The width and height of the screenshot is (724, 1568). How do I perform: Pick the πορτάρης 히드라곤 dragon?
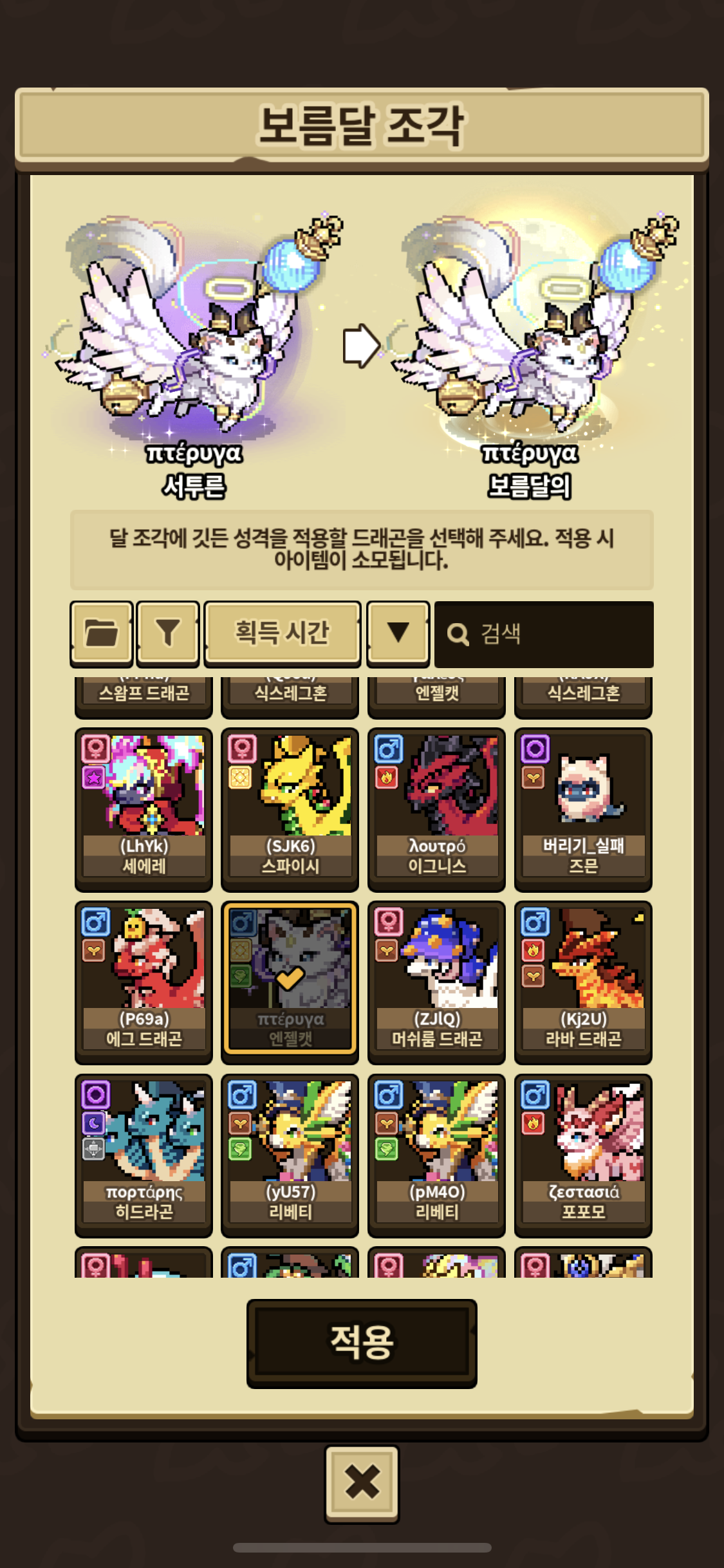pyautogui.click(x=144, y=1155)
